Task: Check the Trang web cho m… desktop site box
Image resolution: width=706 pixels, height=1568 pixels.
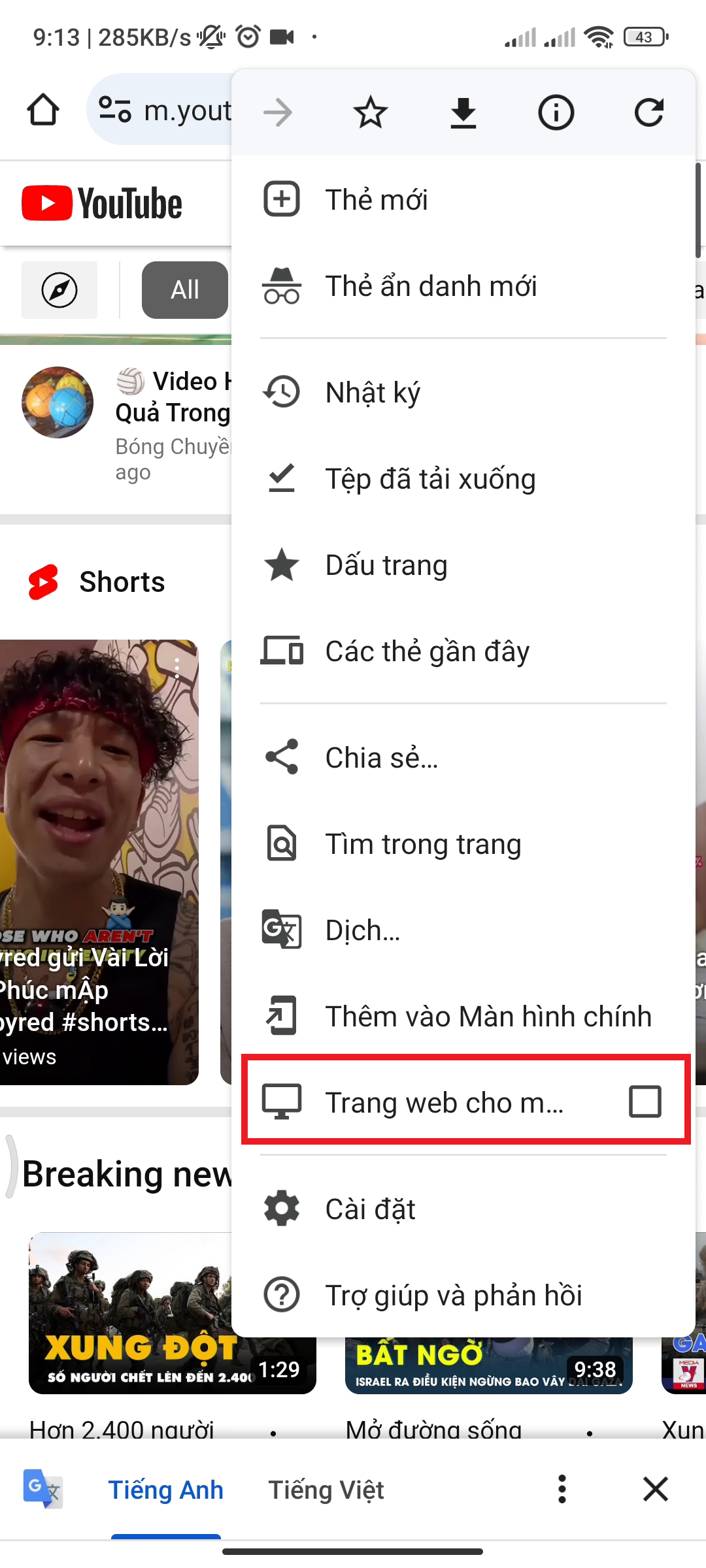Action: pos(645,1102)
